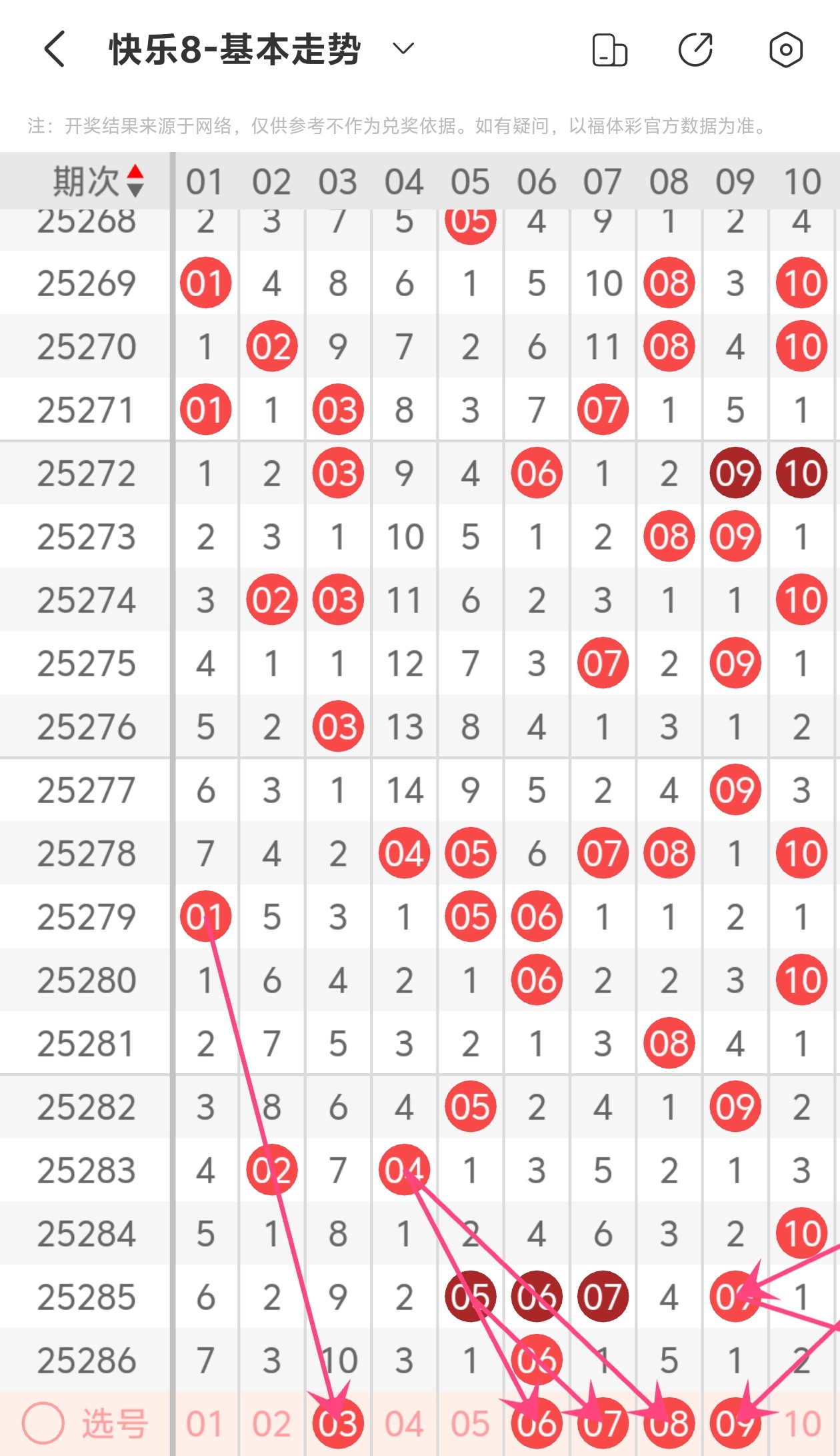Share the trend chart
The image size is (840, 1456).
695,50
